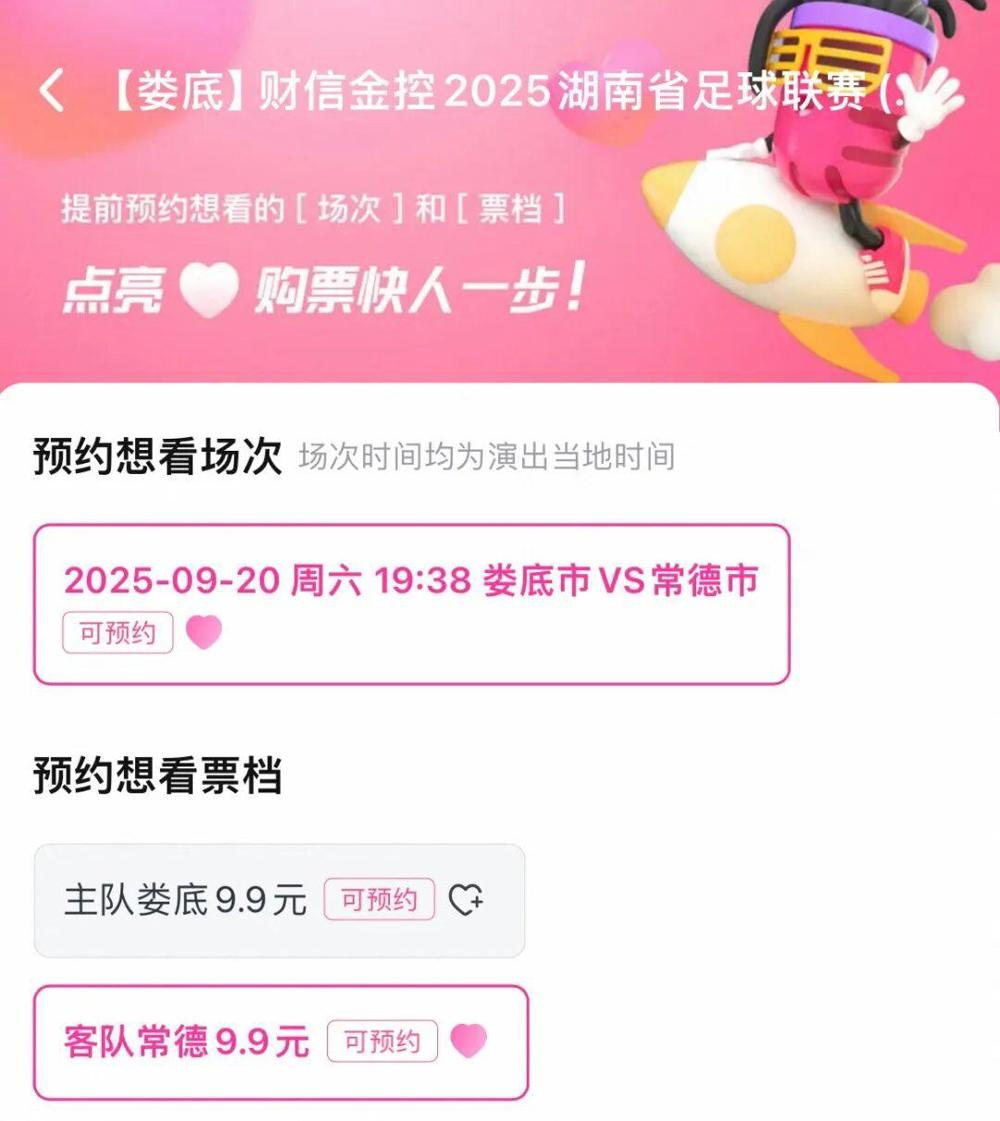
Task: Deselect the 客队常德 9.9元 ticket tier
Action: click(x=280, y=1042)
